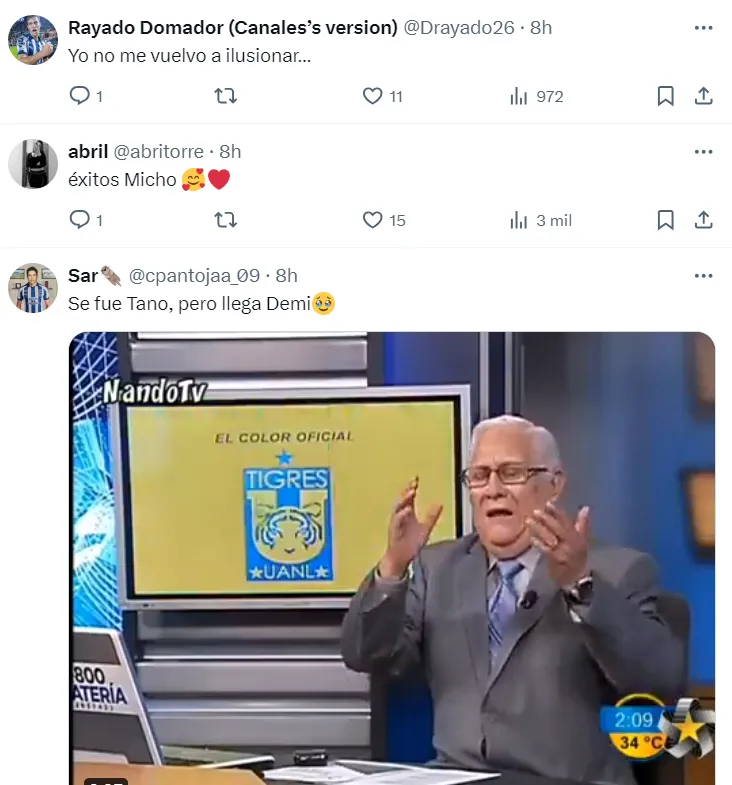
Task: Bookmark abril's post
Action: tap(665, 220)
